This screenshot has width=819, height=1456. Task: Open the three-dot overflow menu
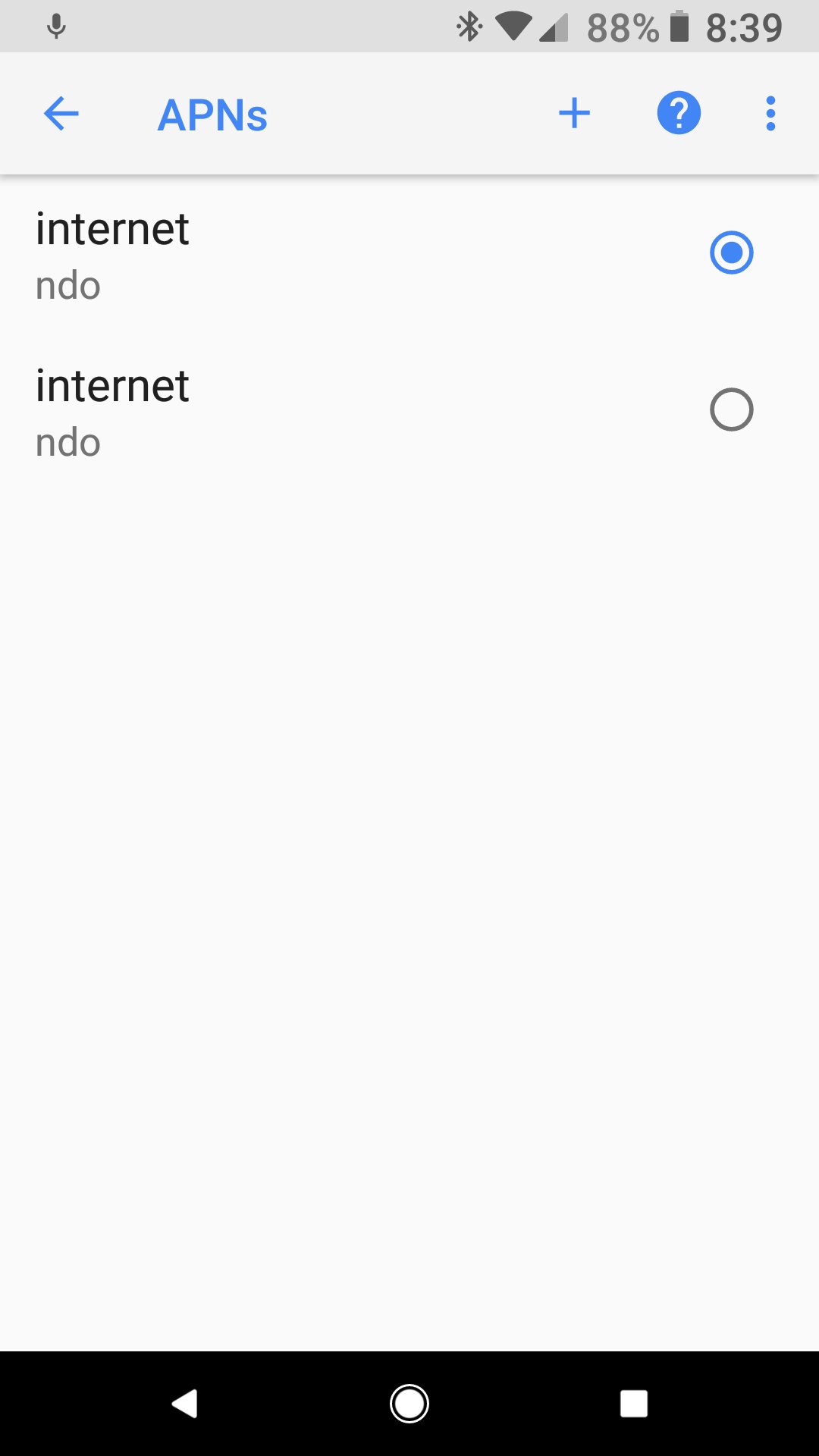pyautogui.click(x=770, y=114)
